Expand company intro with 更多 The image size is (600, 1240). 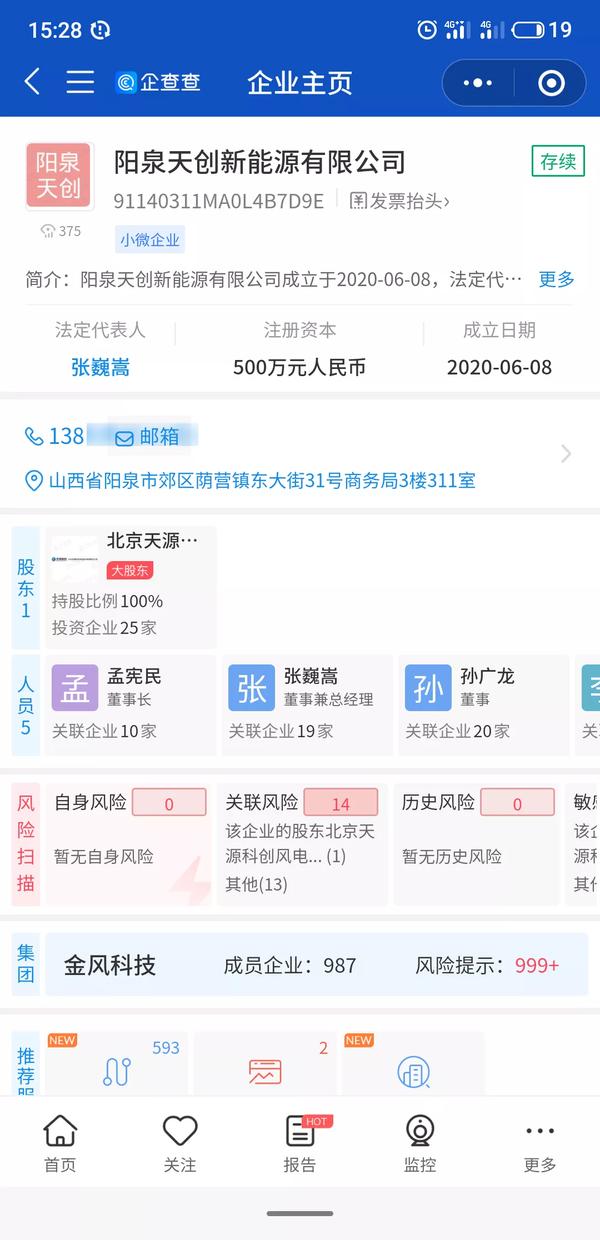click(x=557, y=279)
